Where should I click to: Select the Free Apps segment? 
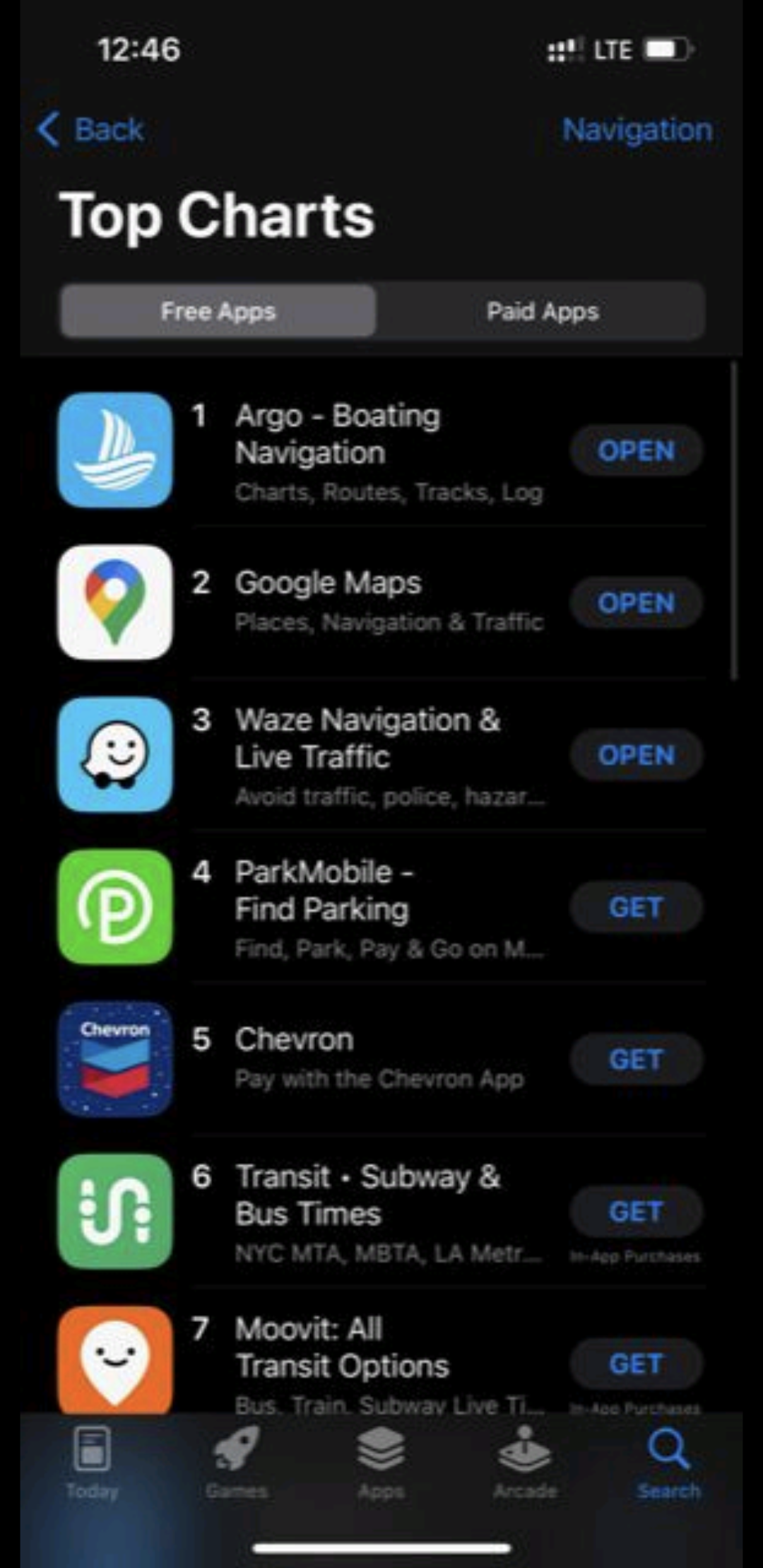[218, 311]
